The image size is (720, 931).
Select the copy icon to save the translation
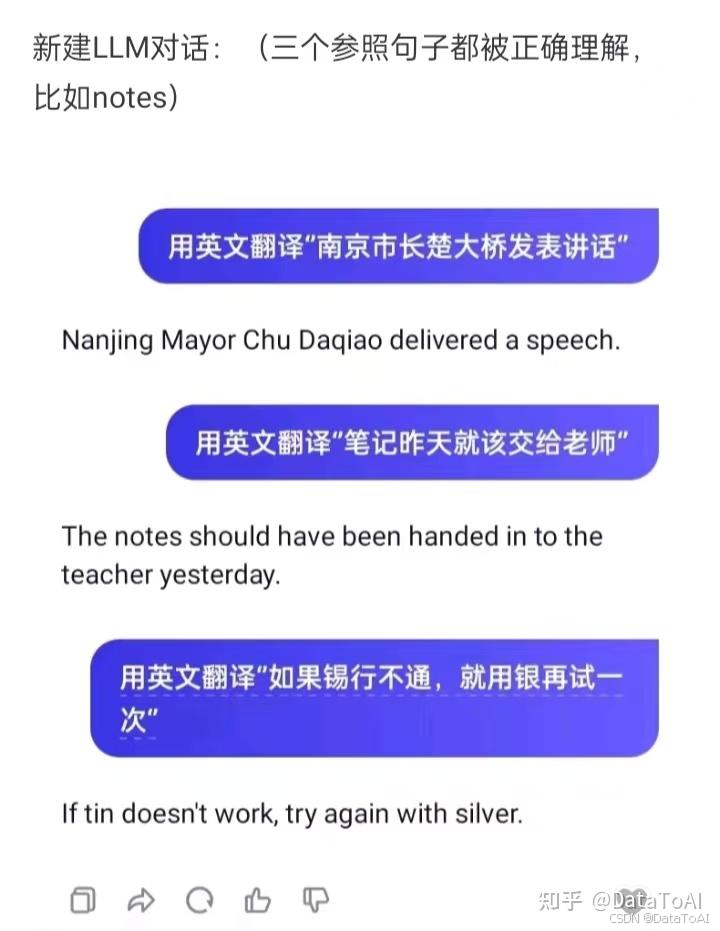(x=83, y=900)
